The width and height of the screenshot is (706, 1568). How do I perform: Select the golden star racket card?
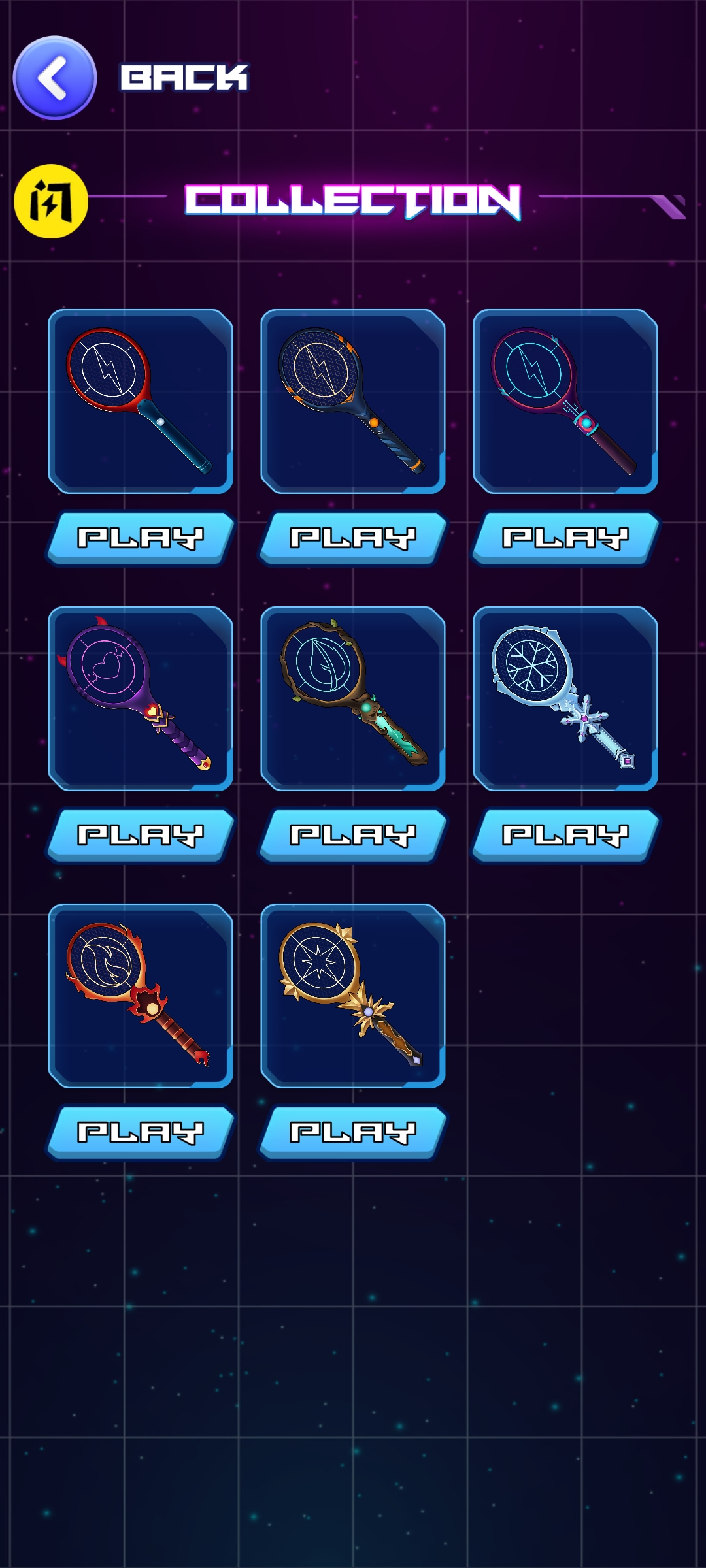click(353, 996)
